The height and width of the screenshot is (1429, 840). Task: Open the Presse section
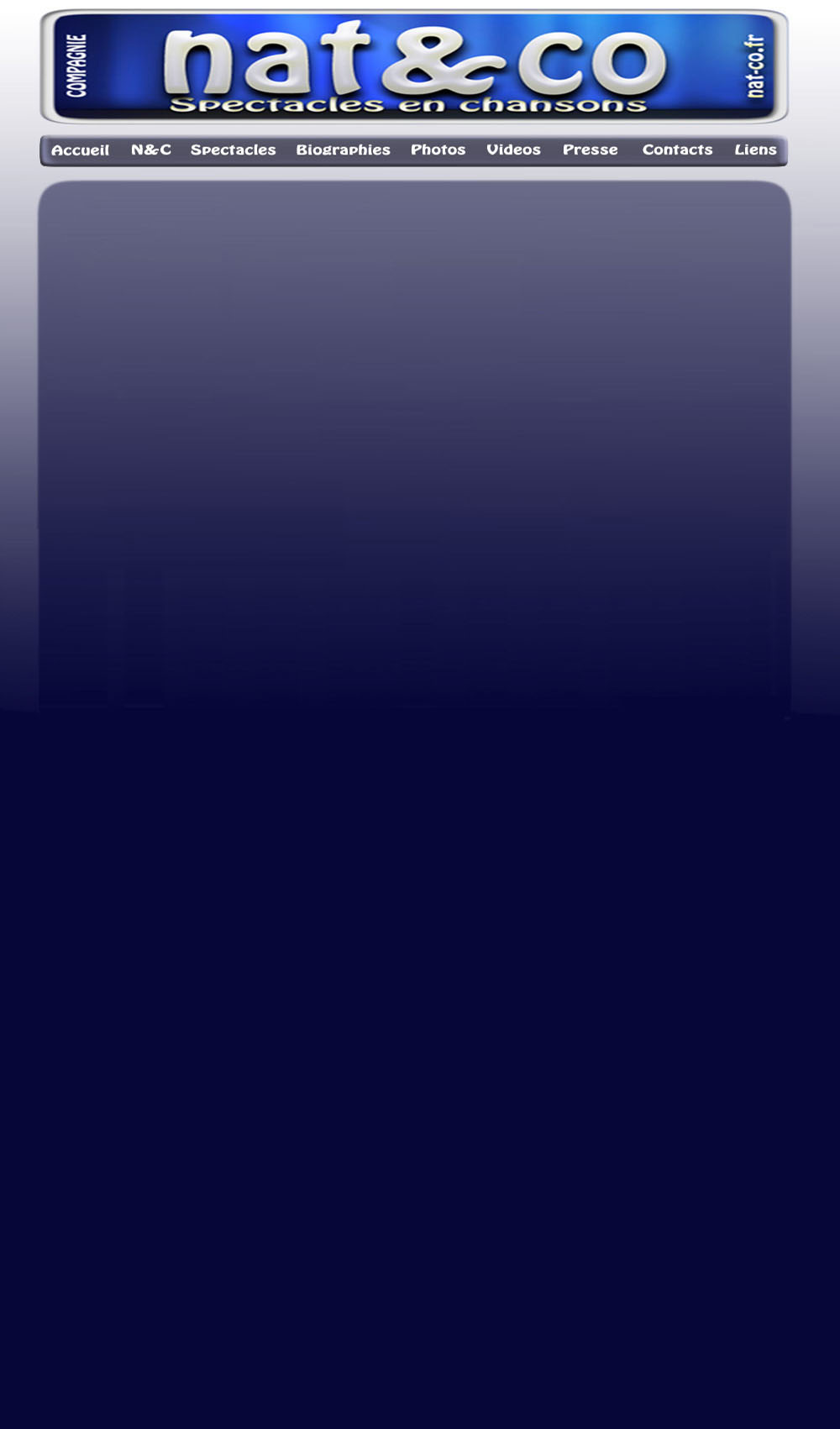click(591, 150)
